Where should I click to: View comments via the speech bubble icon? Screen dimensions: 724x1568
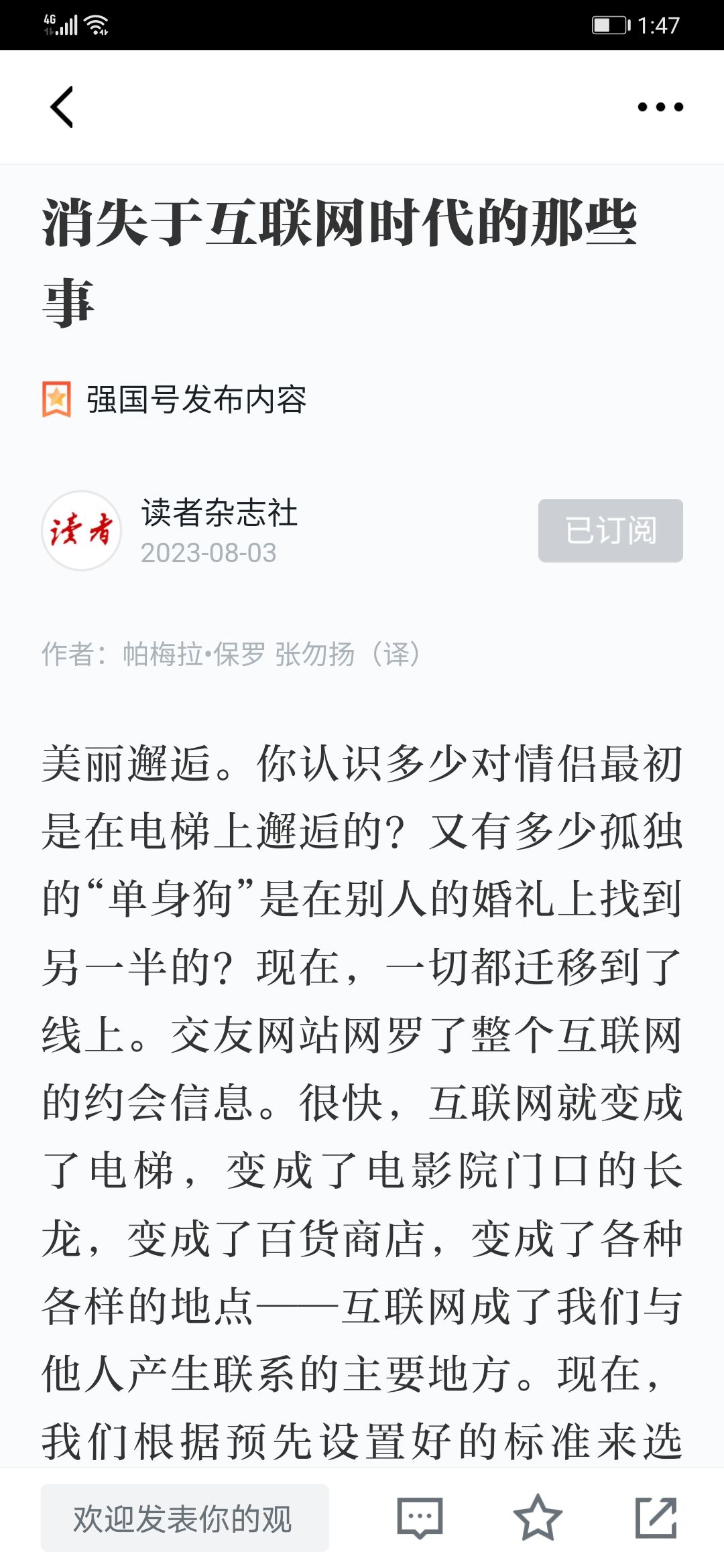420,1518
